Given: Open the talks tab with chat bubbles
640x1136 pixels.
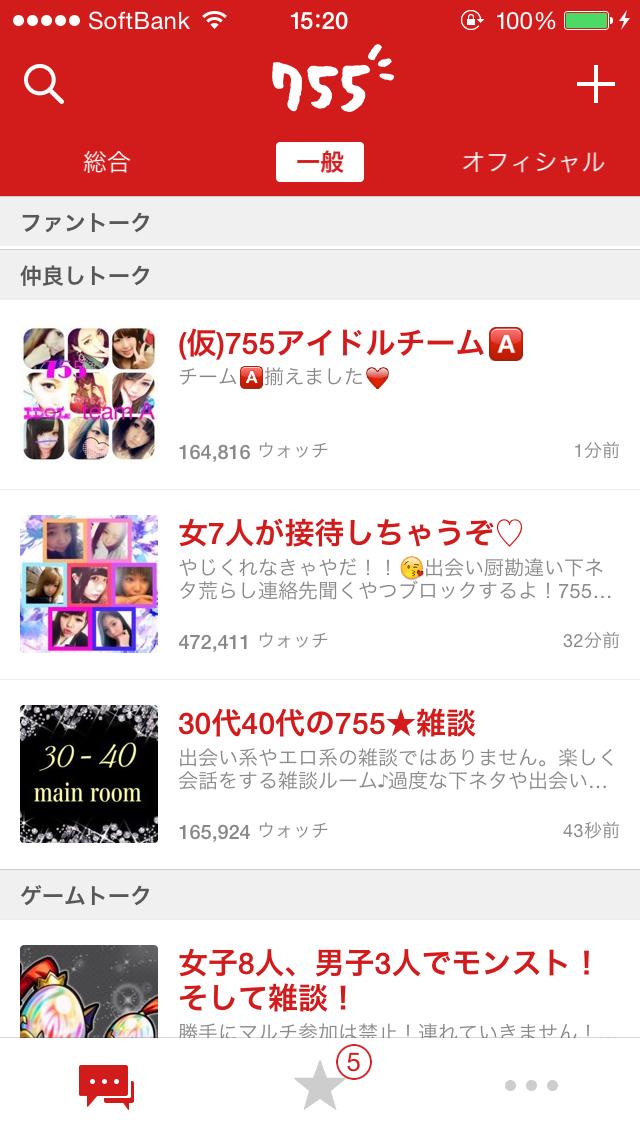Looking at the screenshot, I should point(106,1086).
